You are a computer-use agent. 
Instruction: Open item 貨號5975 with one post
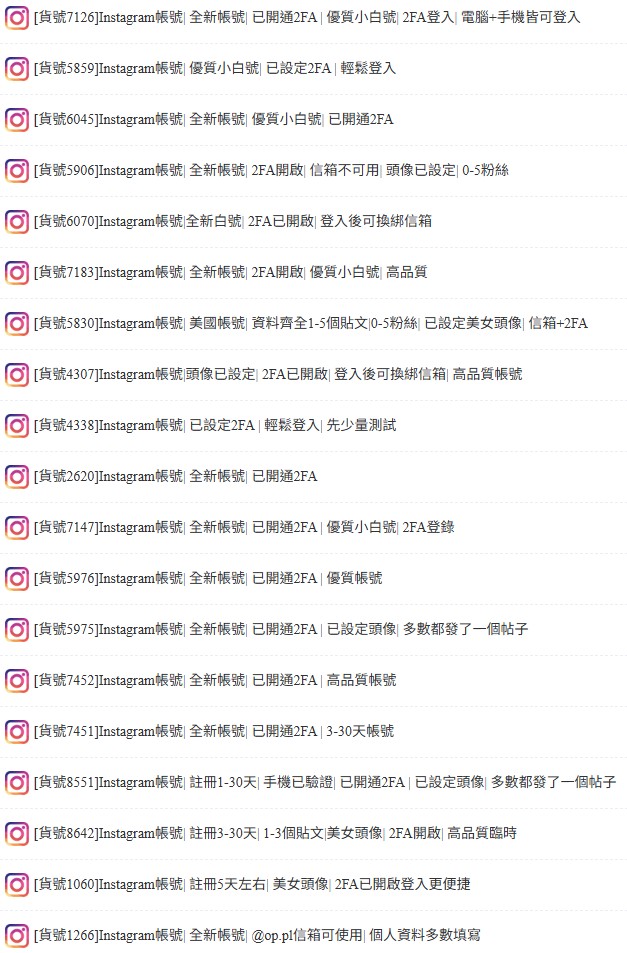coord(280,629)
